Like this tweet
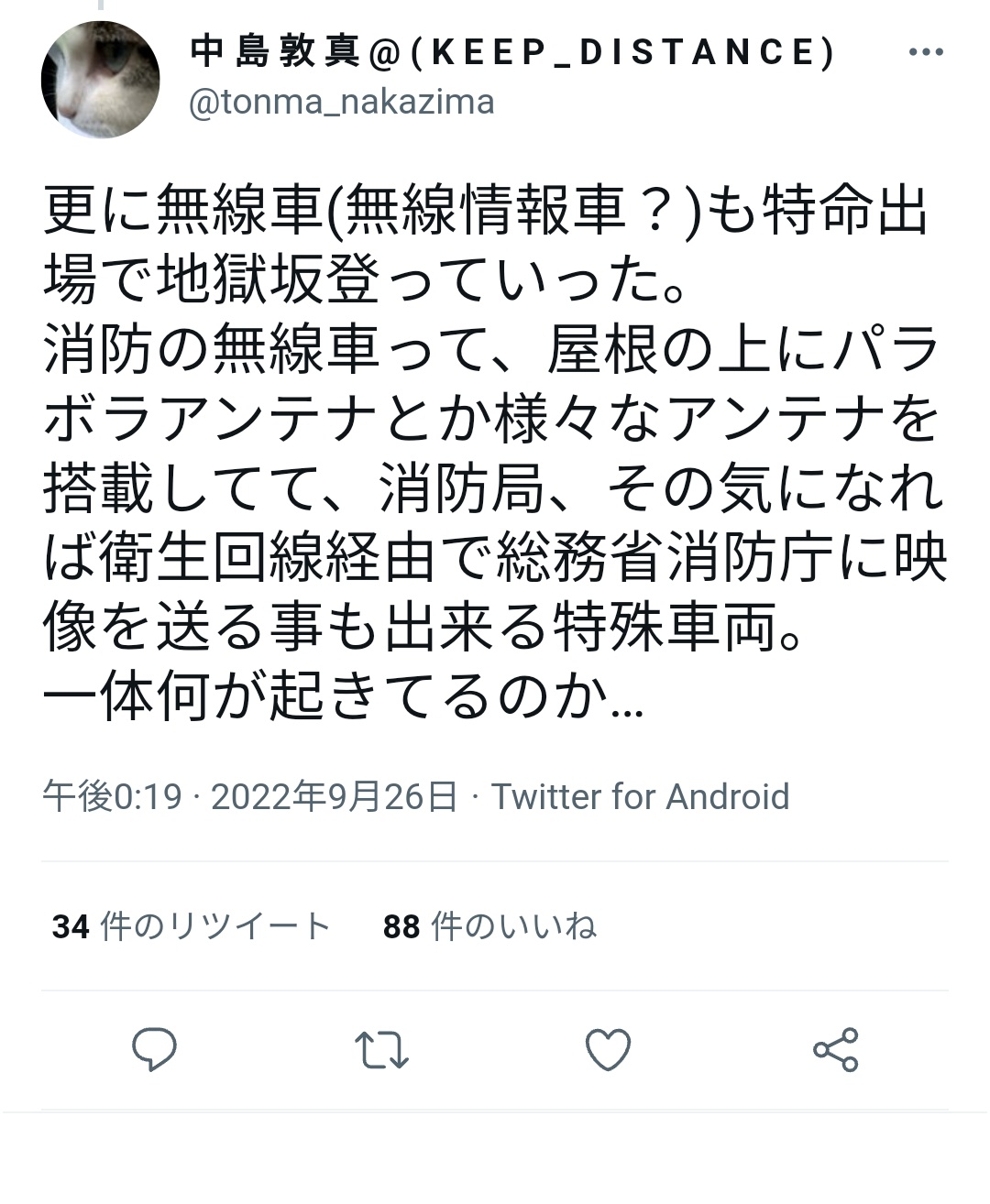Screen dimensions: 990x1204 coord(608,1049)
